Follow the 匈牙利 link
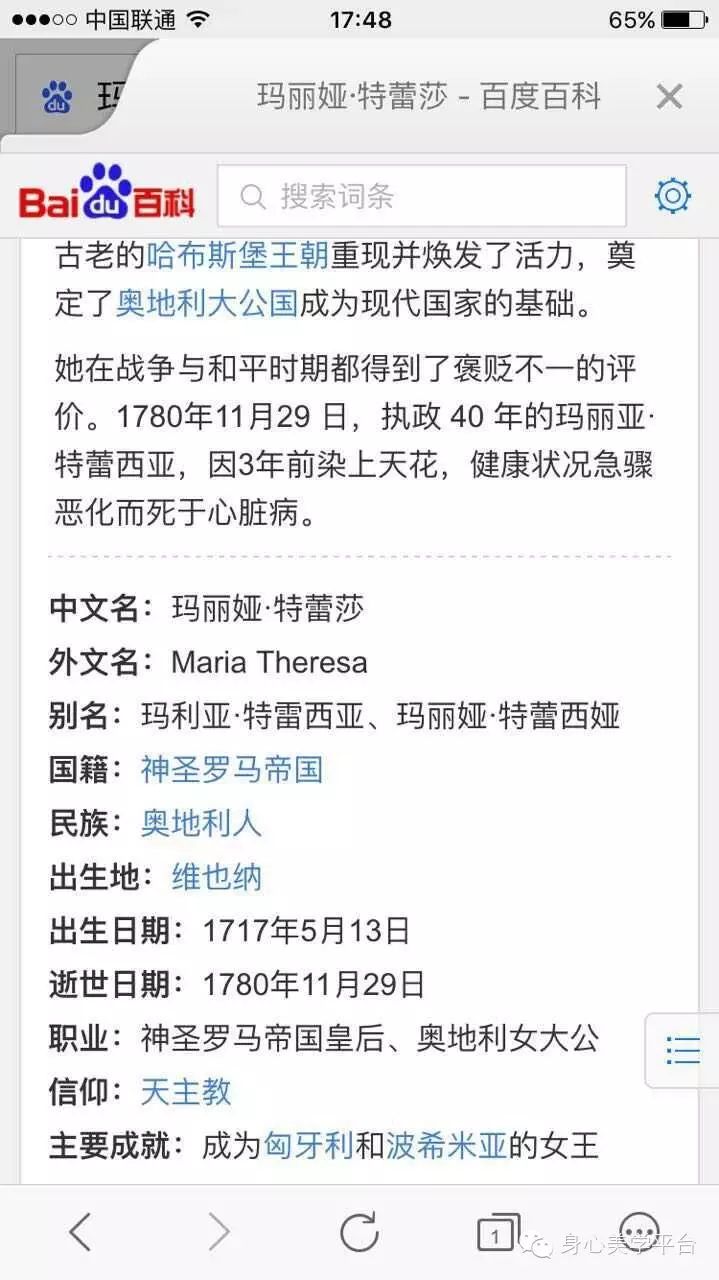Image resolution: width=719 pixels, height=1280 pixels. (x=308, y=1145)
